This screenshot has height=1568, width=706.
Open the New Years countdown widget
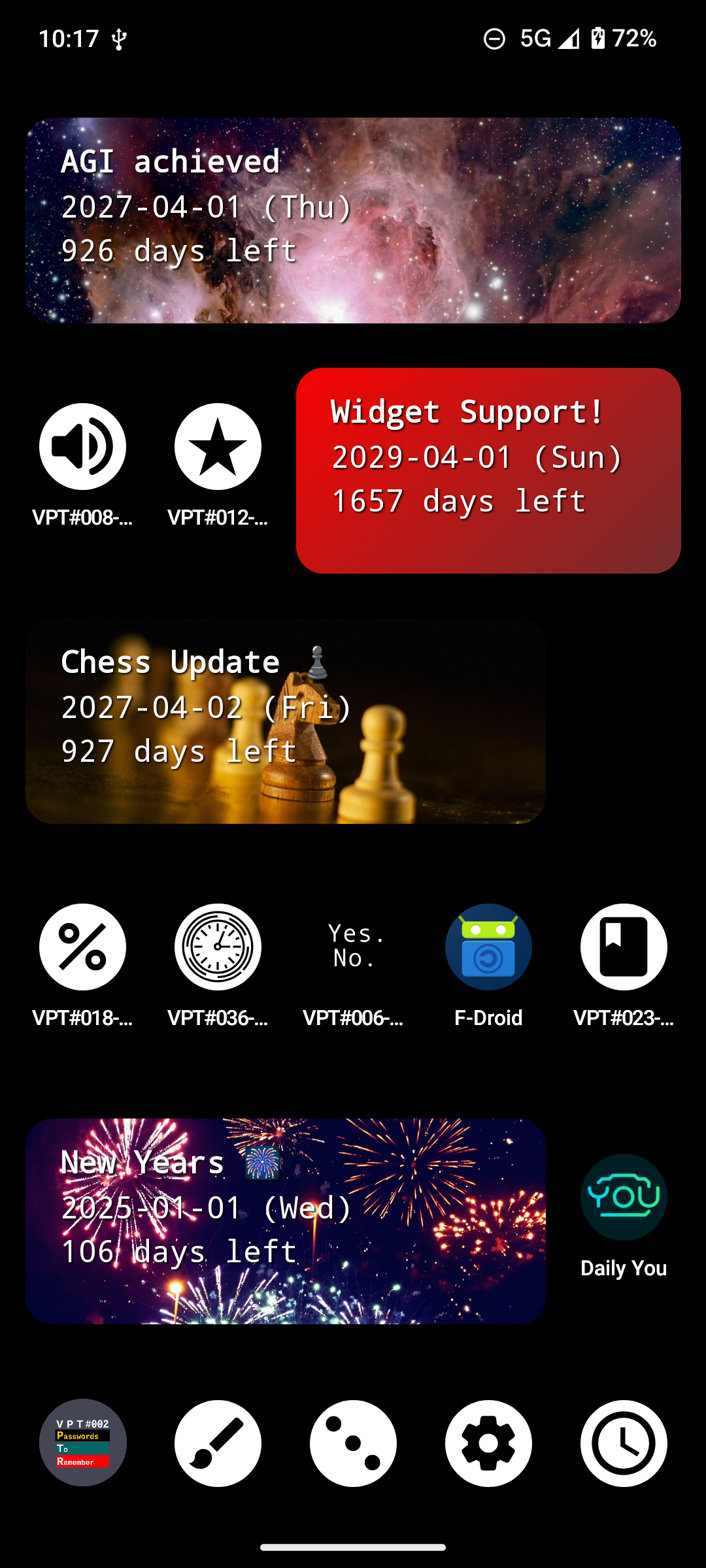pyautogui.click(x=286, y=1221)
